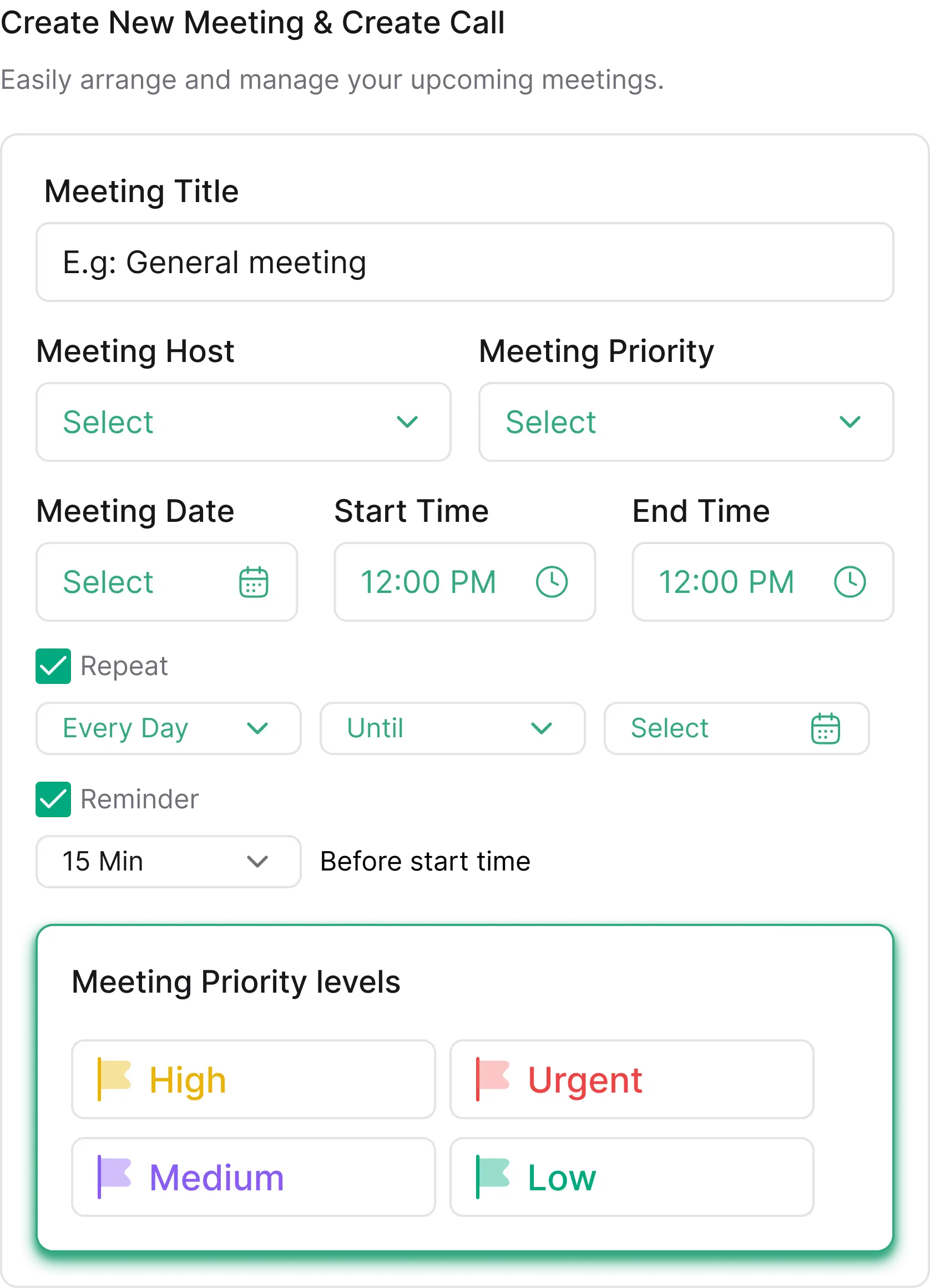Open the Meeting Host dropdown
Viewport: 930px width, 1288px height.
click(244, 422)
